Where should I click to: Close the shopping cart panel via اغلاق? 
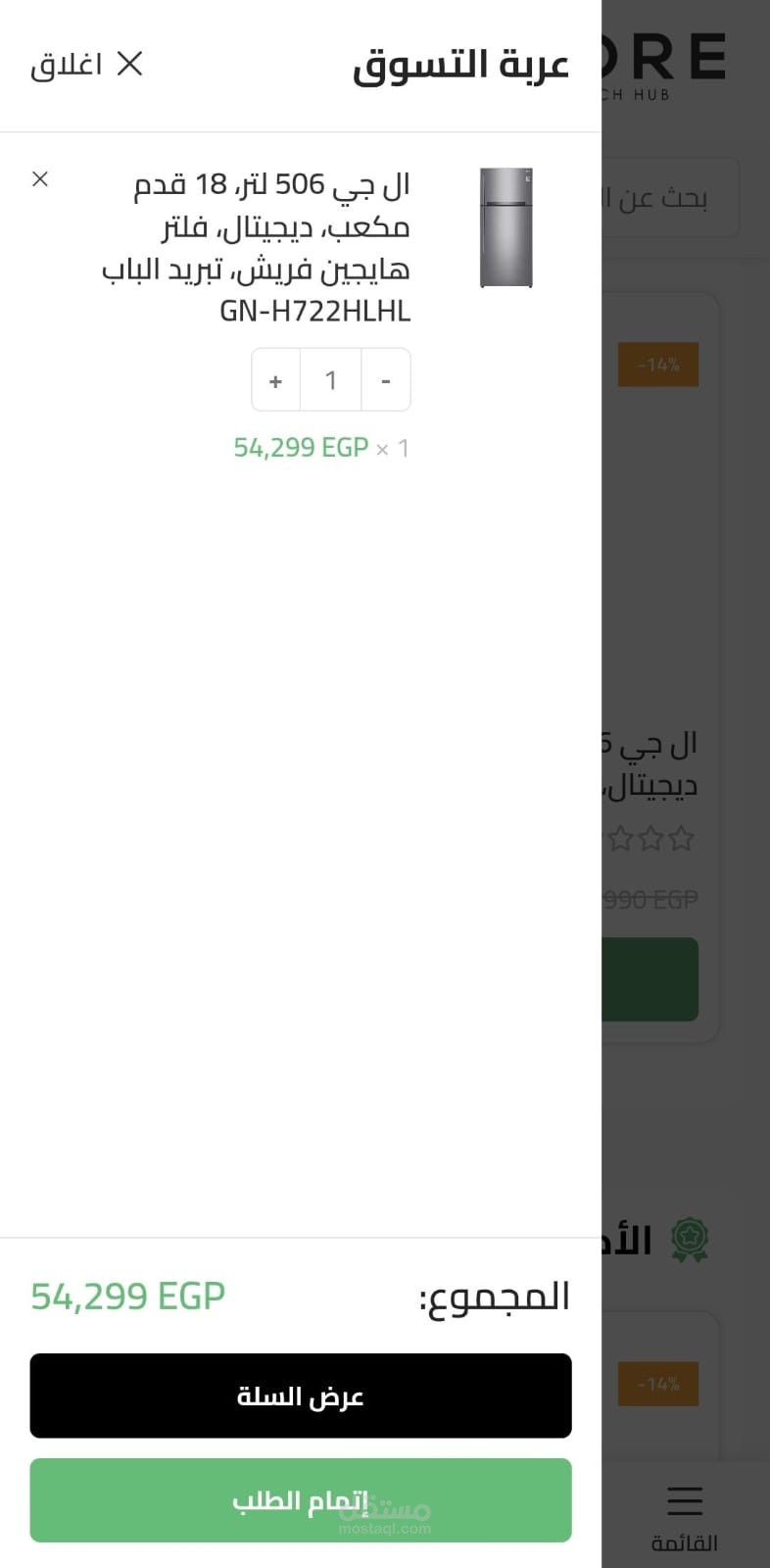pyautogui.click(x=86, y=65)
